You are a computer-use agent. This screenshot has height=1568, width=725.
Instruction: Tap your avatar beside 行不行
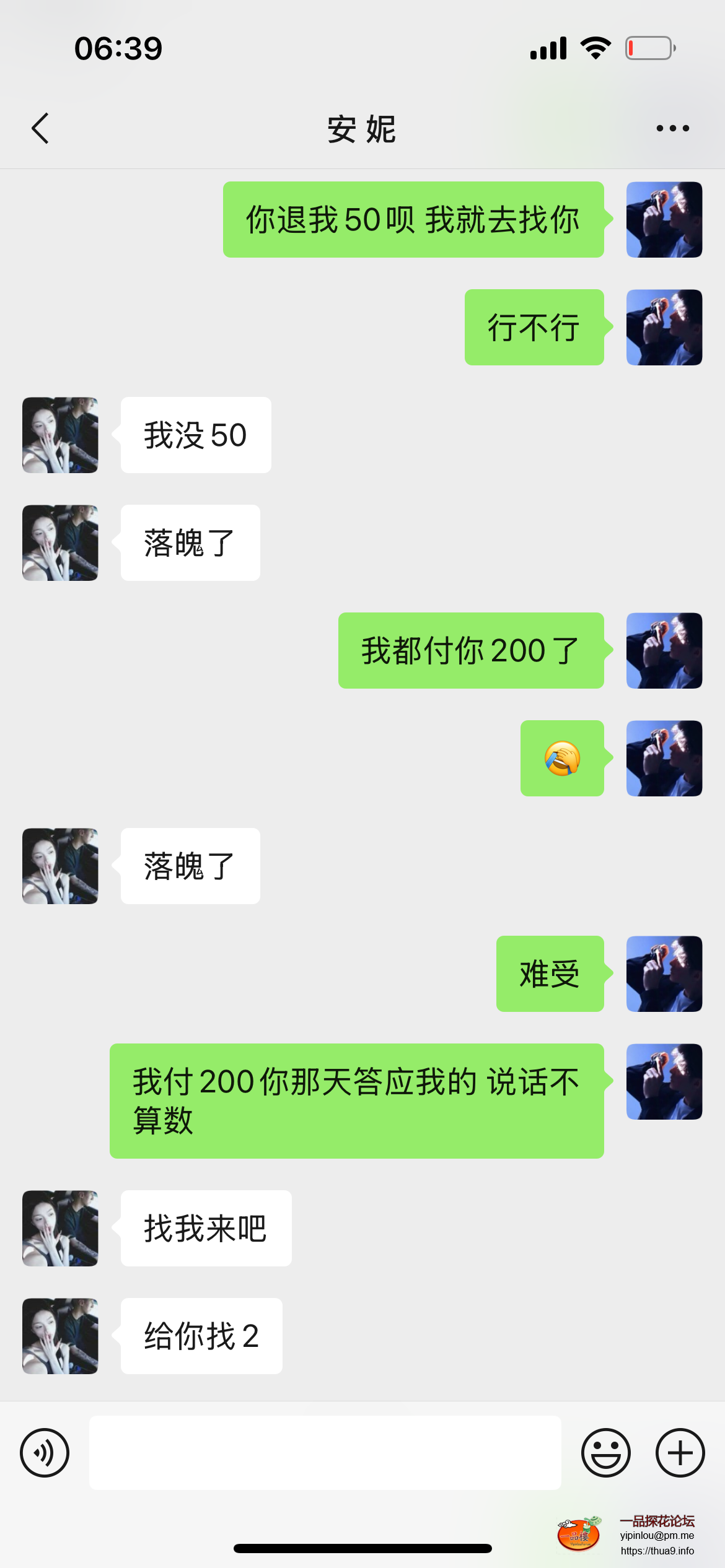point(664,328)
